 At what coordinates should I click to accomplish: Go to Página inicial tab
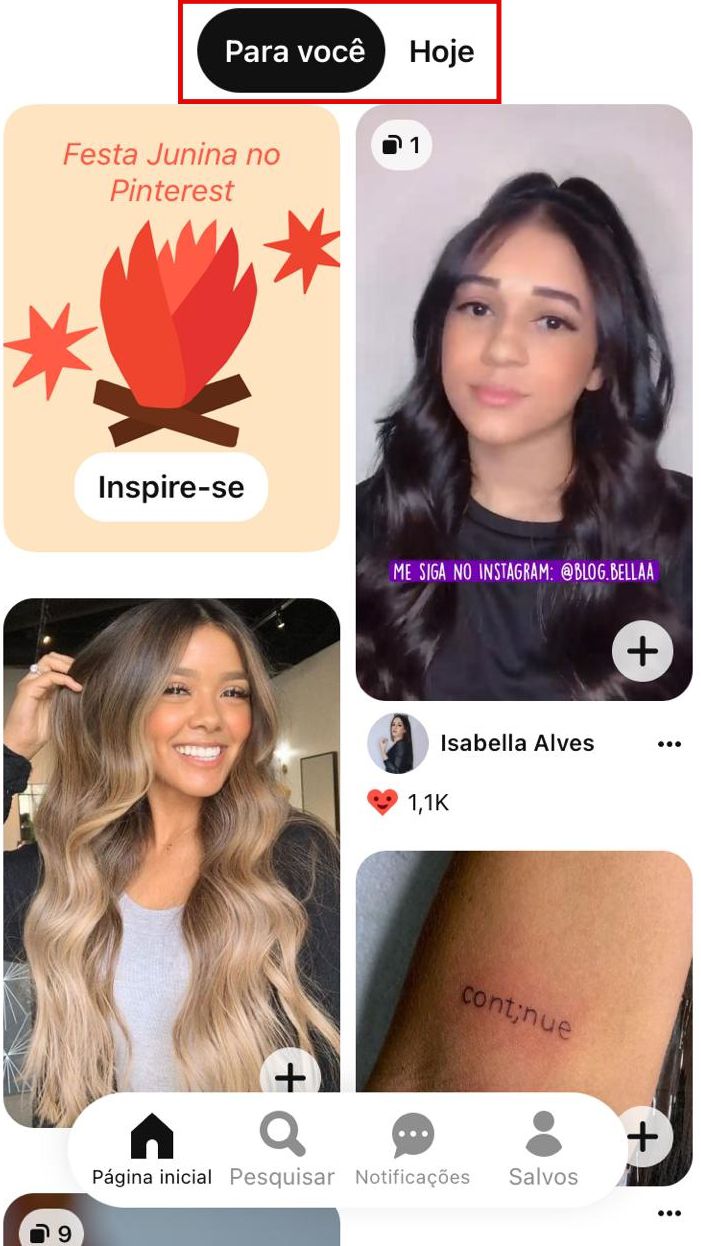(x=152, y=1150)
